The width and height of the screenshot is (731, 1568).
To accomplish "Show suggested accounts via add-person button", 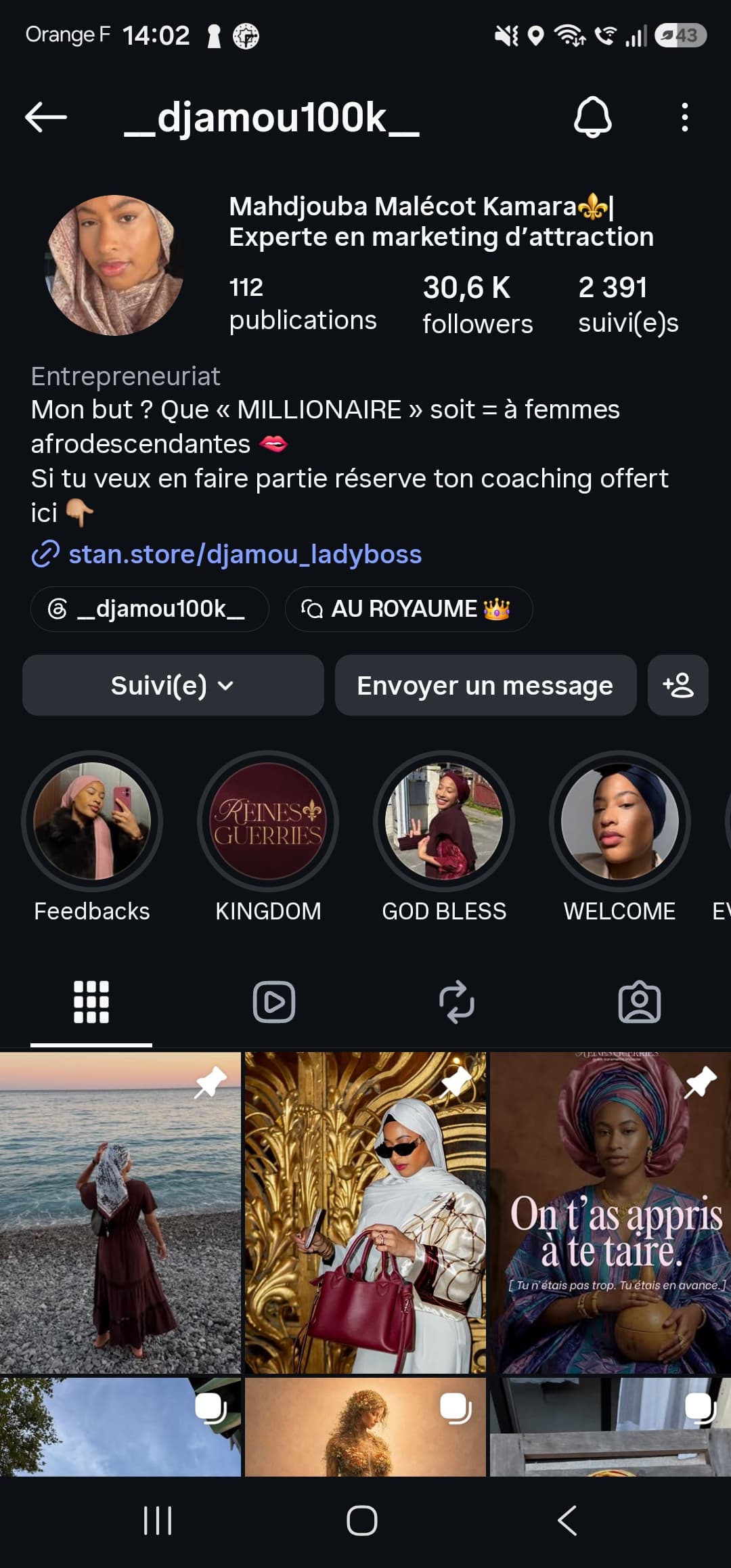I will pos(678,685).
